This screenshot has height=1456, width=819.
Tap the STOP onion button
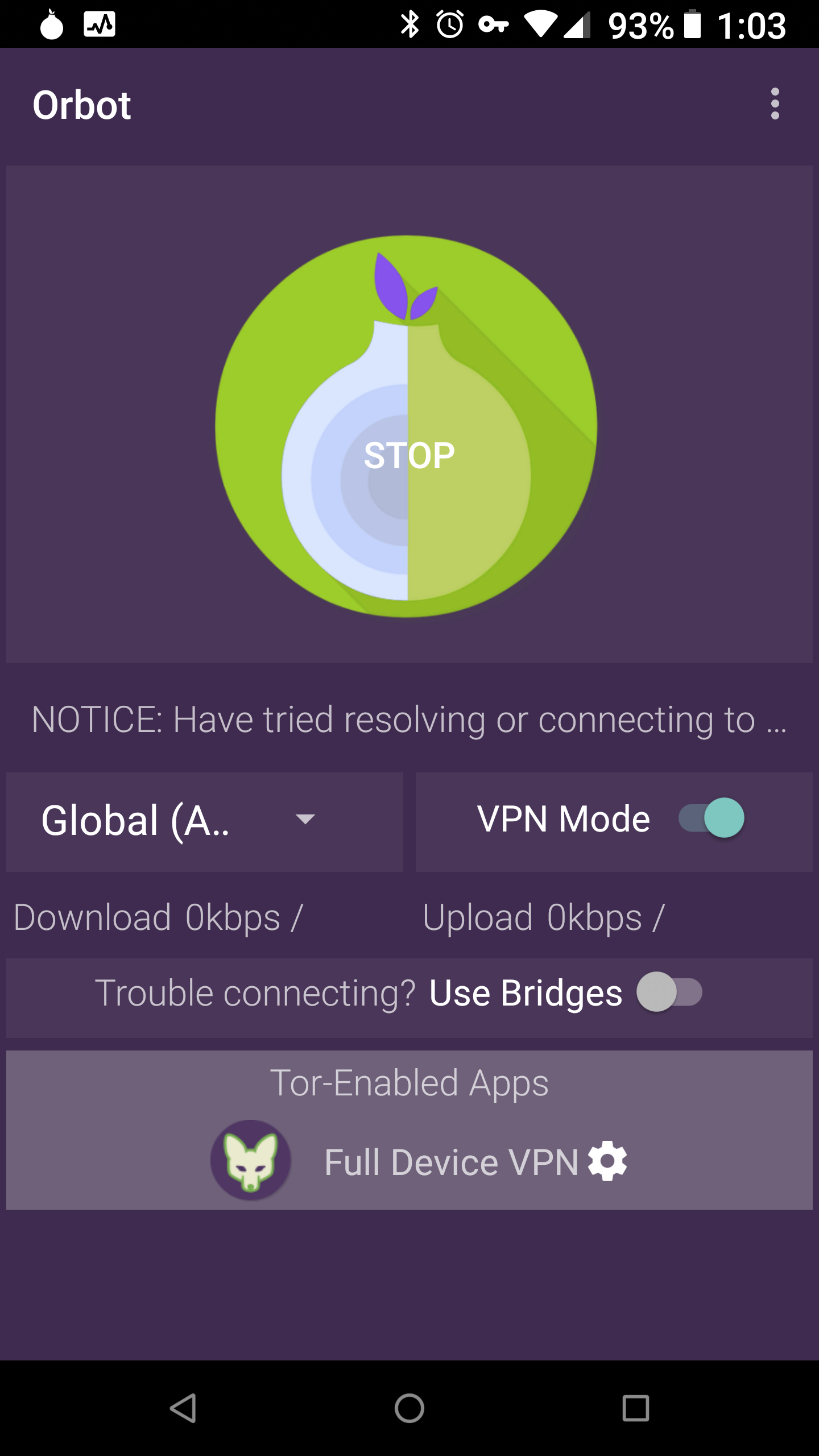point(406,426)
